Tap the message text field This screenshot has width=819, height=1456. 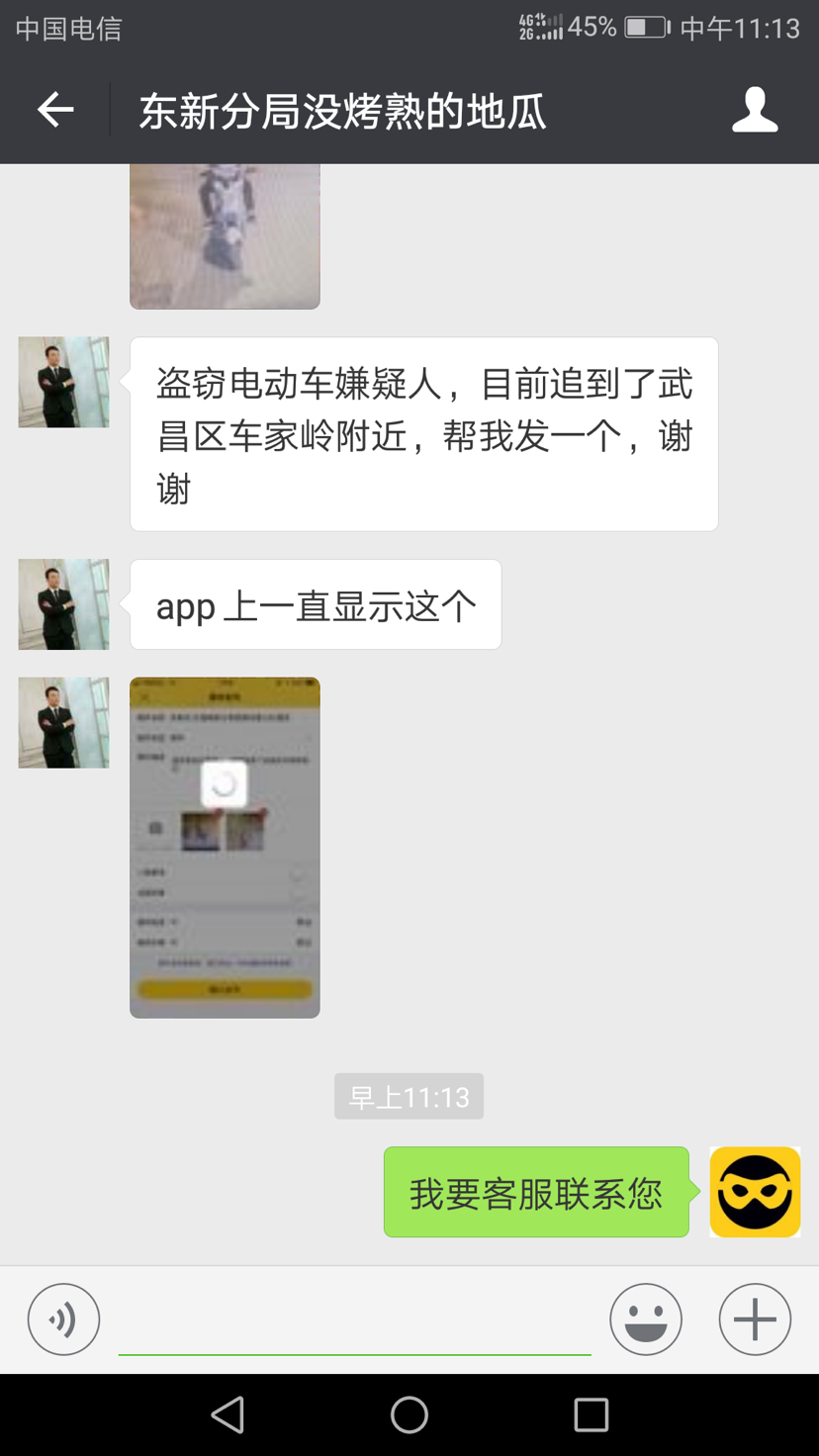355,1320
